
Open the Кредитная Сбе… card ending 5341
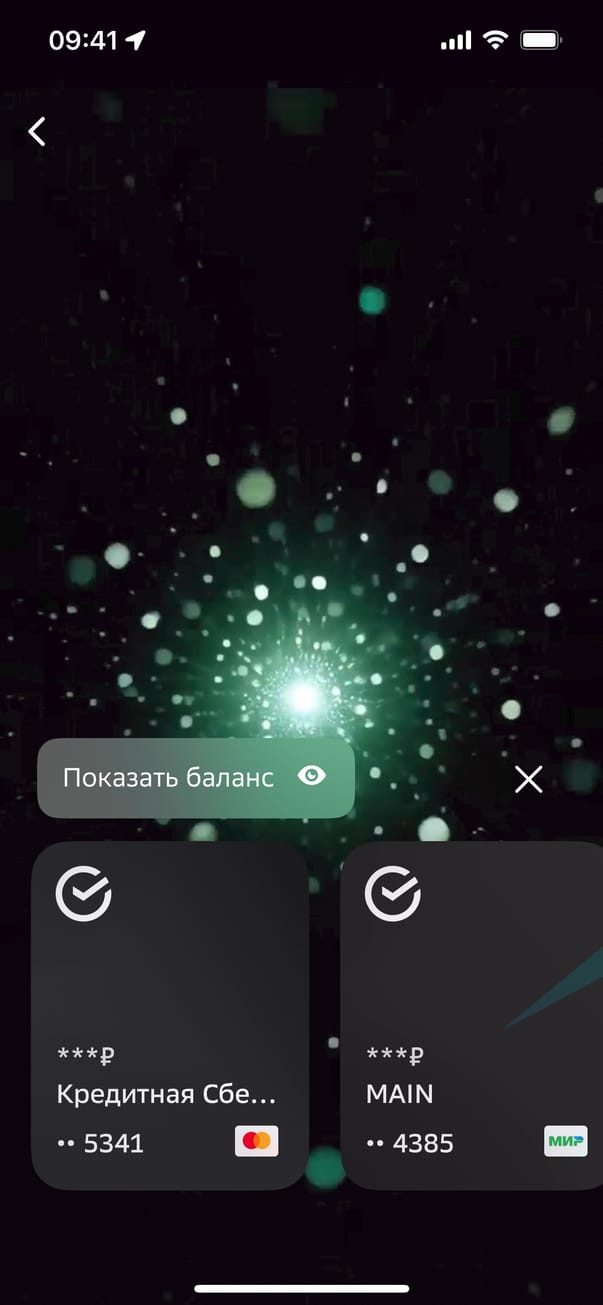(x=170, y=1015)
